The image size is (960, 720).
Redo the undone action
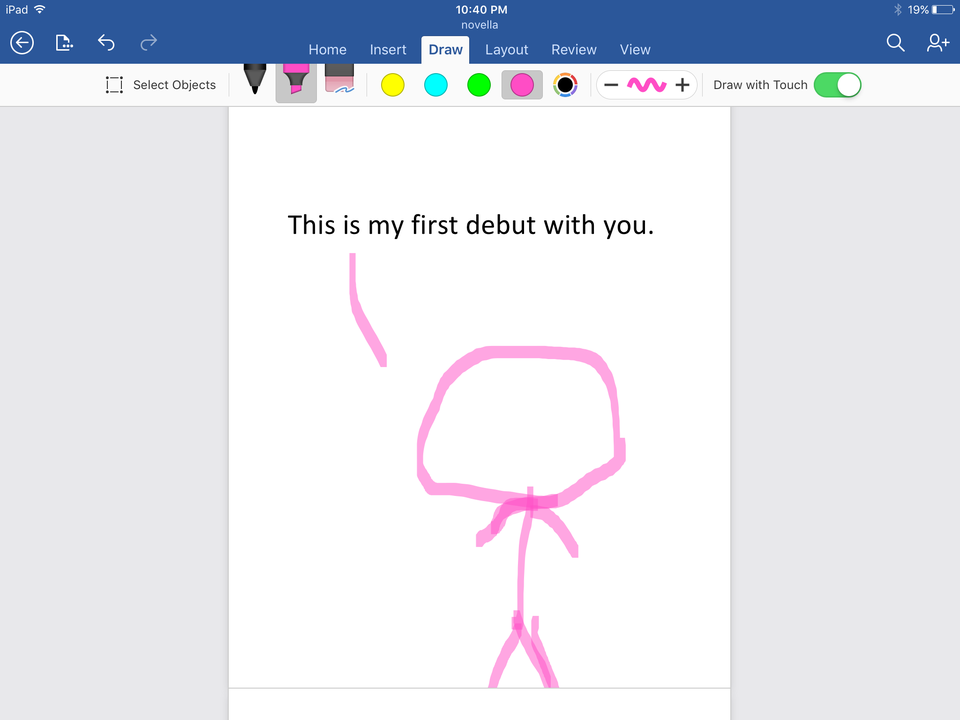coord(149,42)
